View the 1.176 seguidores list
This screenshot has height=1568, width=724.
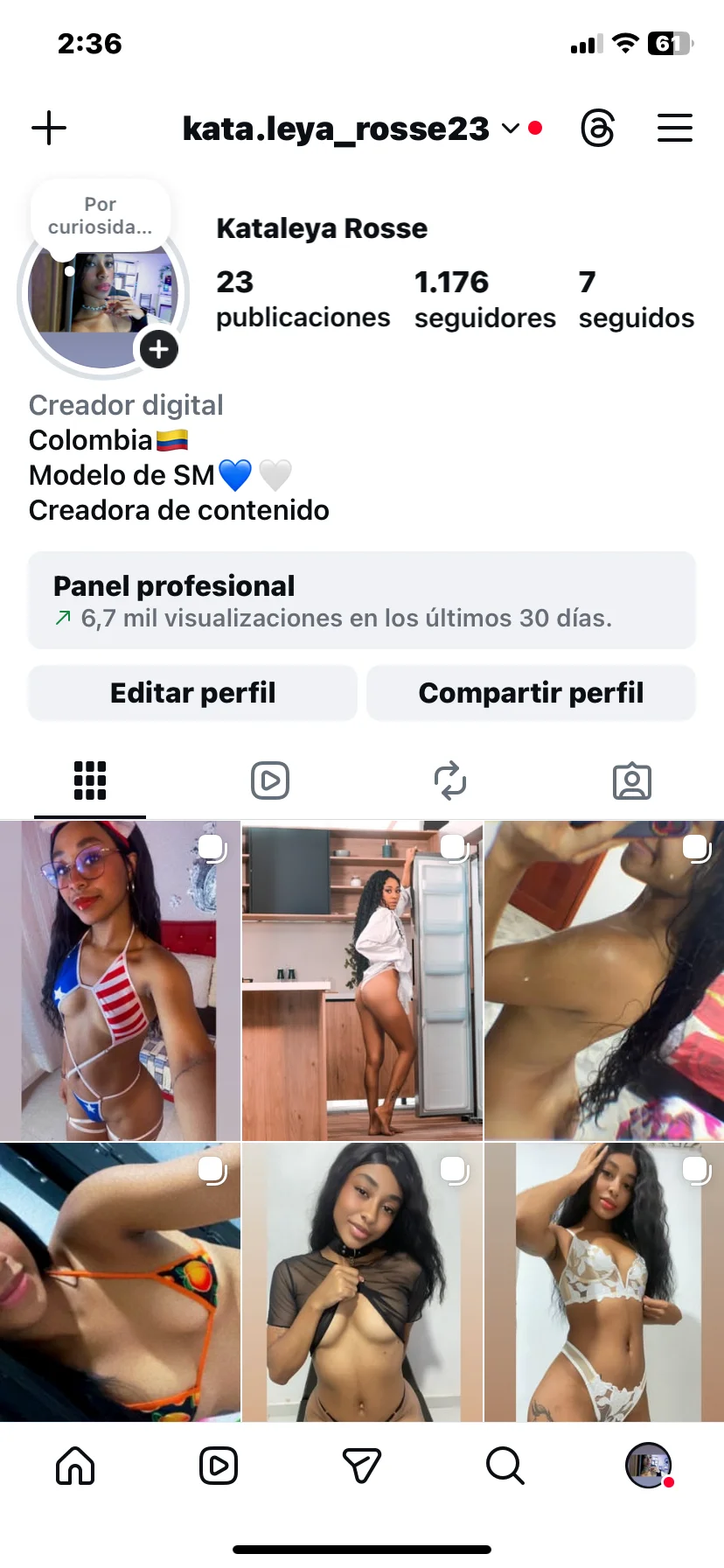pos(484,299)
